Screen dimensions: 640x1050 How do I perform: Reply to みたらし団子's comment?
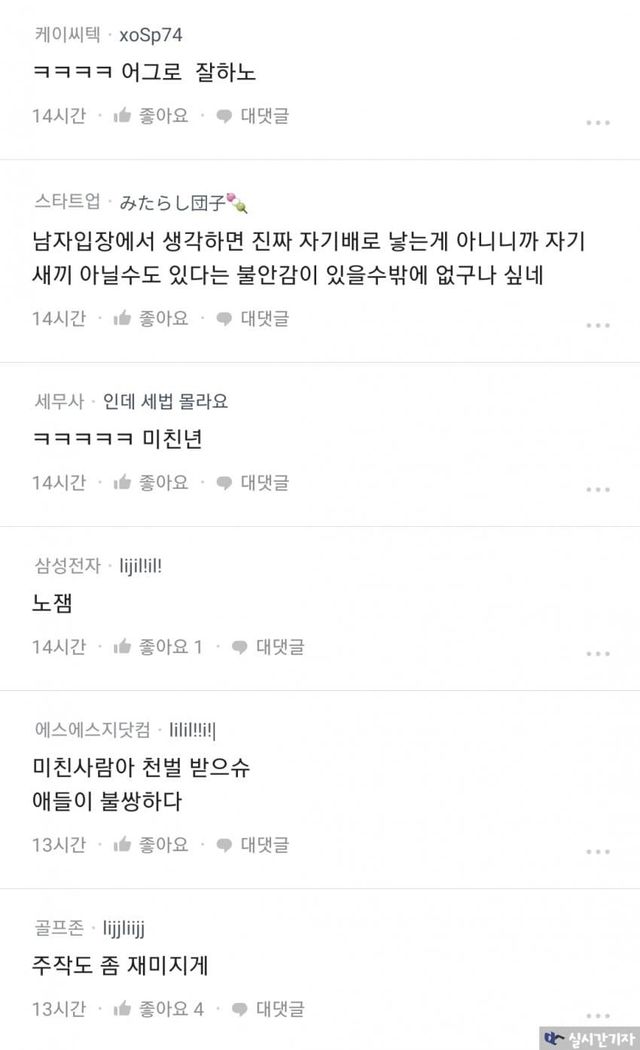[x=253, y=318]
